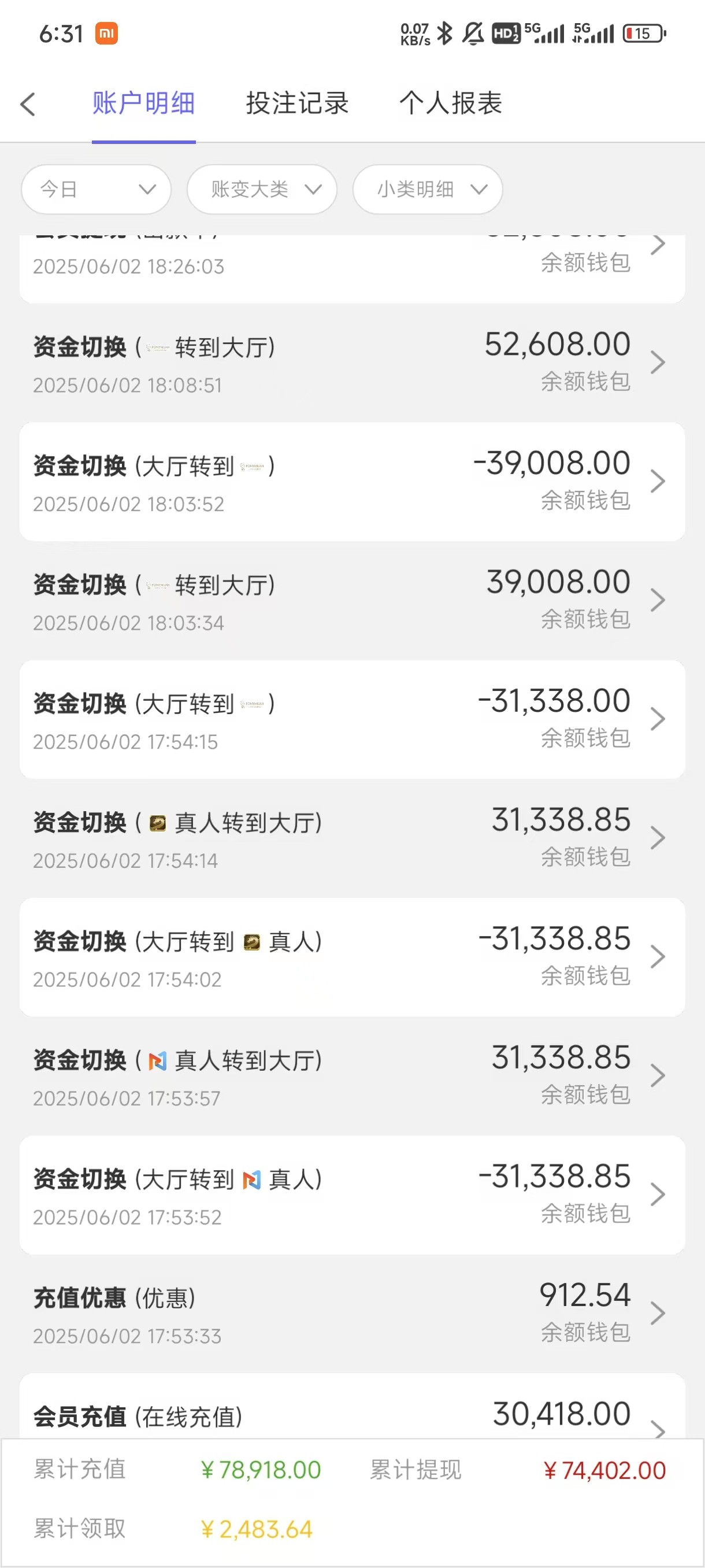The width and height of the screenshot is (705, 1568).
Task: Tap the Xiaomi Mi logo in status bar
Action: 107,35
